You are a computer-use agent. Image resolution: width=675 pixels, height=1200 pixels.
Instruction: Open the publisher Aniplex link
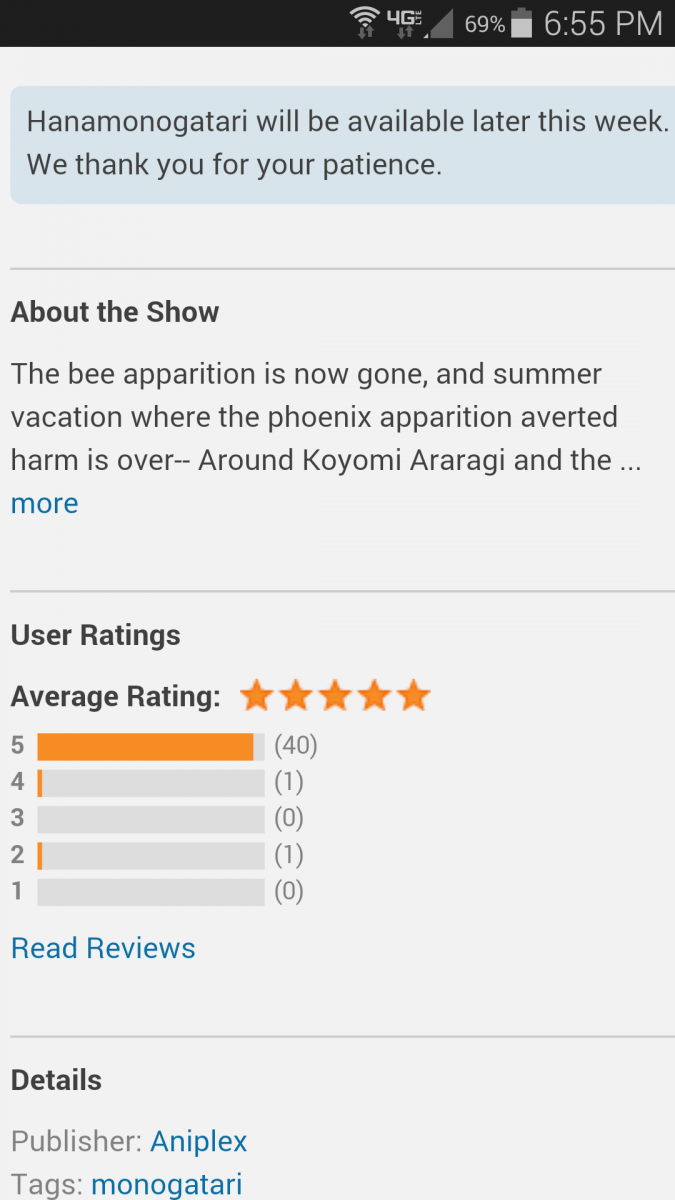pos(198,1141)
